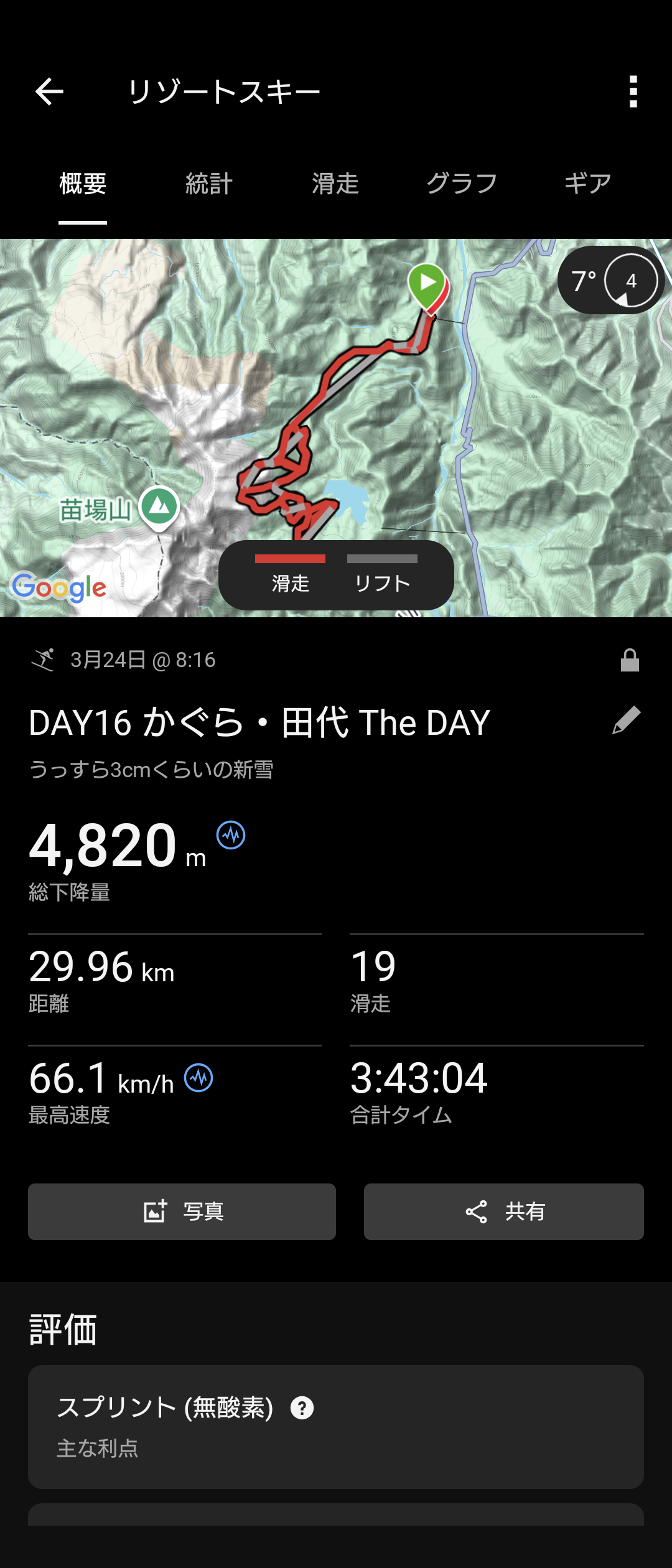This screenshot has width=672, height=1568.
Task: Tap the insight icon beside 66.1 km/h
Action: (x=198, y=1078)
